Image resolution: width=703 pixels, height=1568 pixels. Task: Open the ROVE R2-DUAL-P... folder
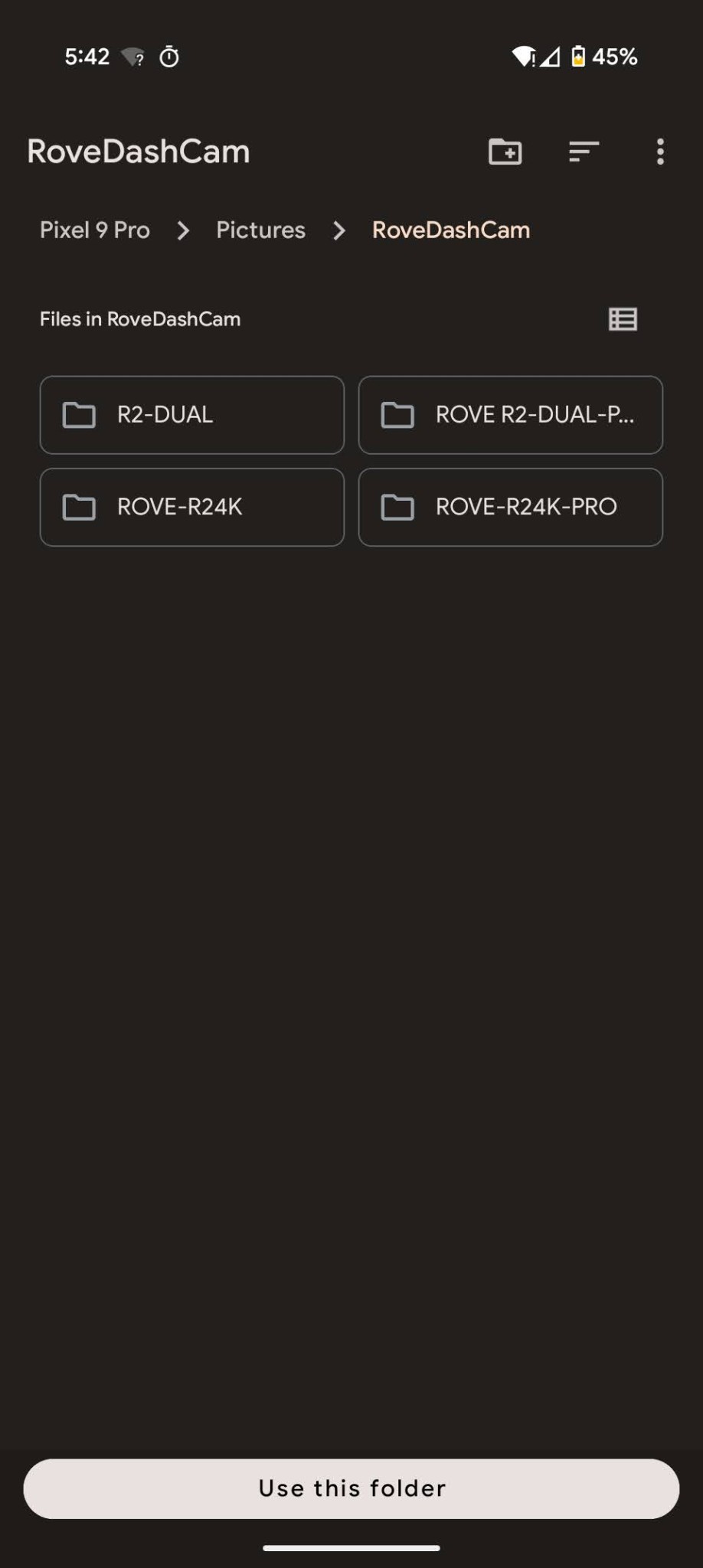click(x=510, y=415)
